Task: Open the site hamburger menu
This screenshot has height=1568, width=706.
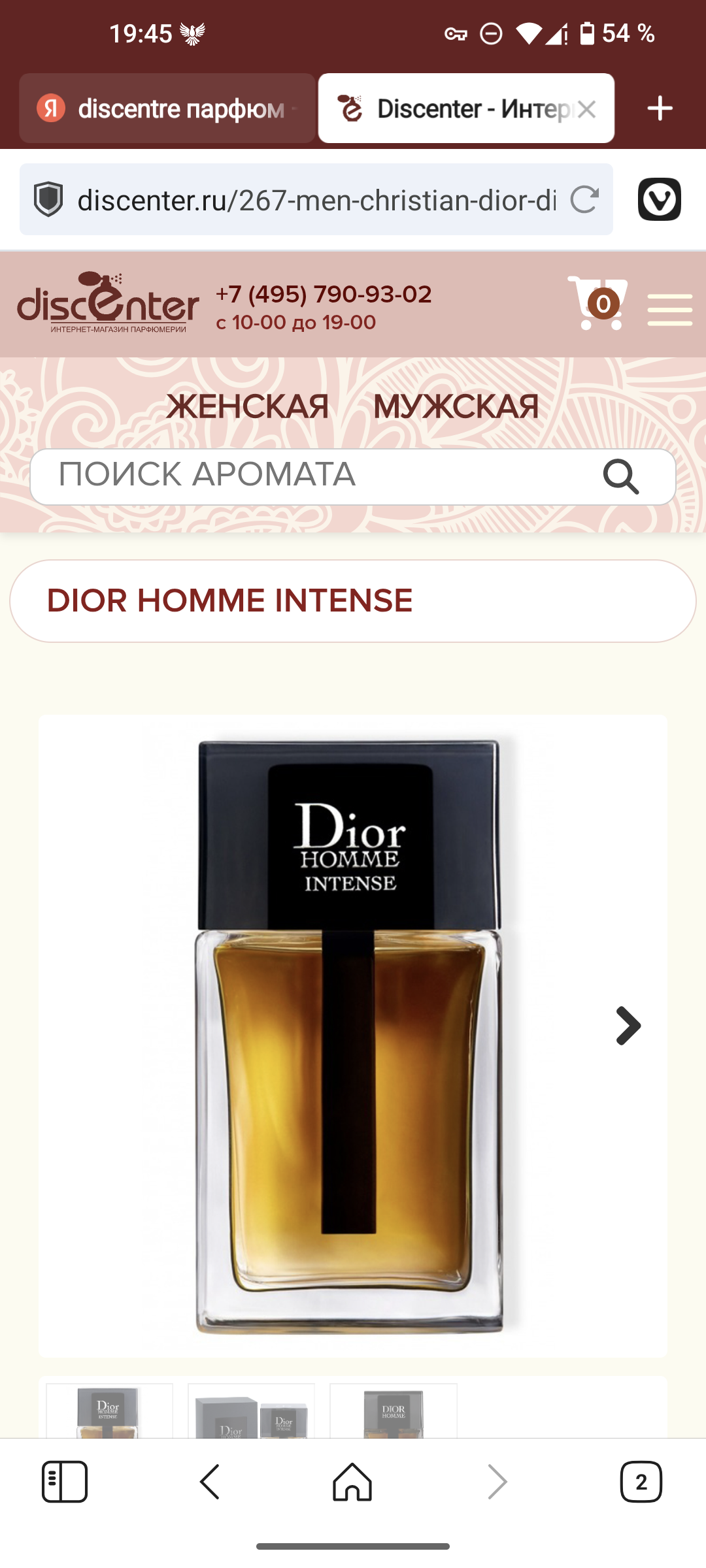Action: (669, 310)
